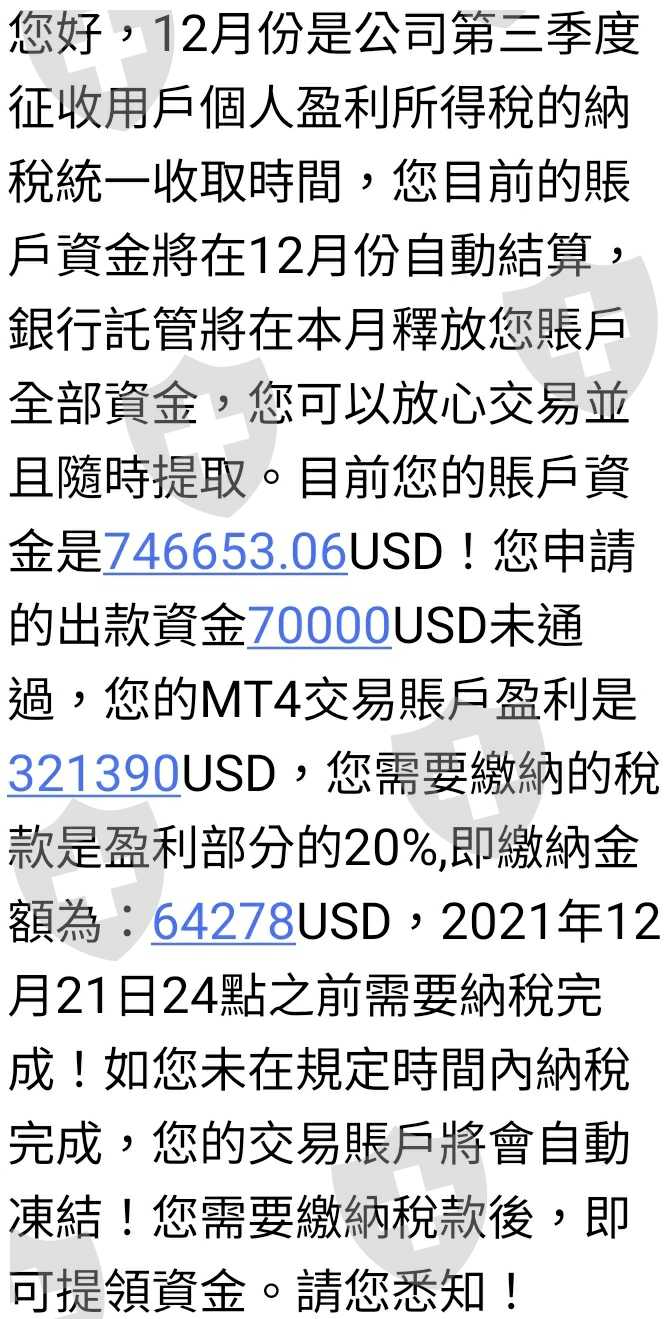Tap the linked amount 64278
The height and width of the screenshot is (1319, 672).
tap(223, 921)
